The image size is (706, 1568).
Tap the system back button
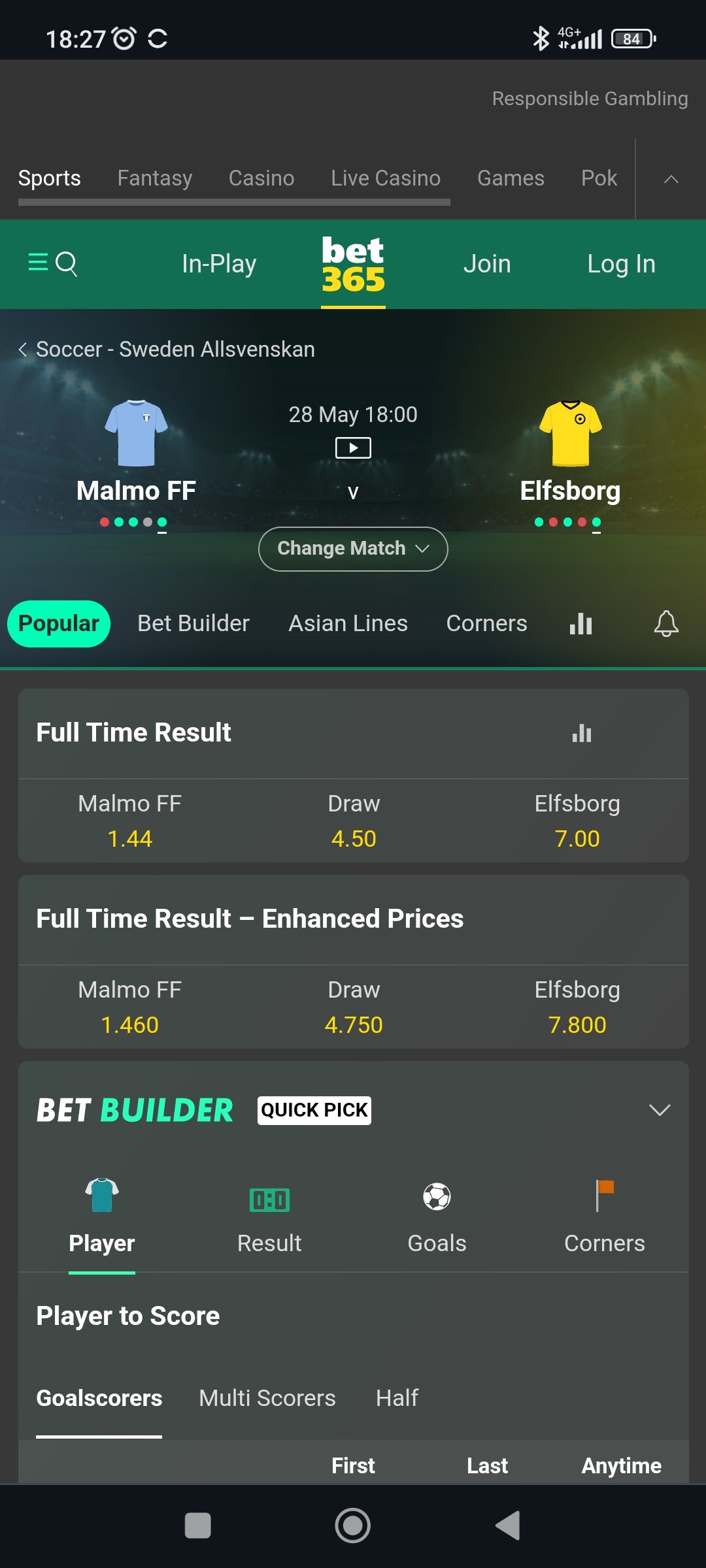508,1526
